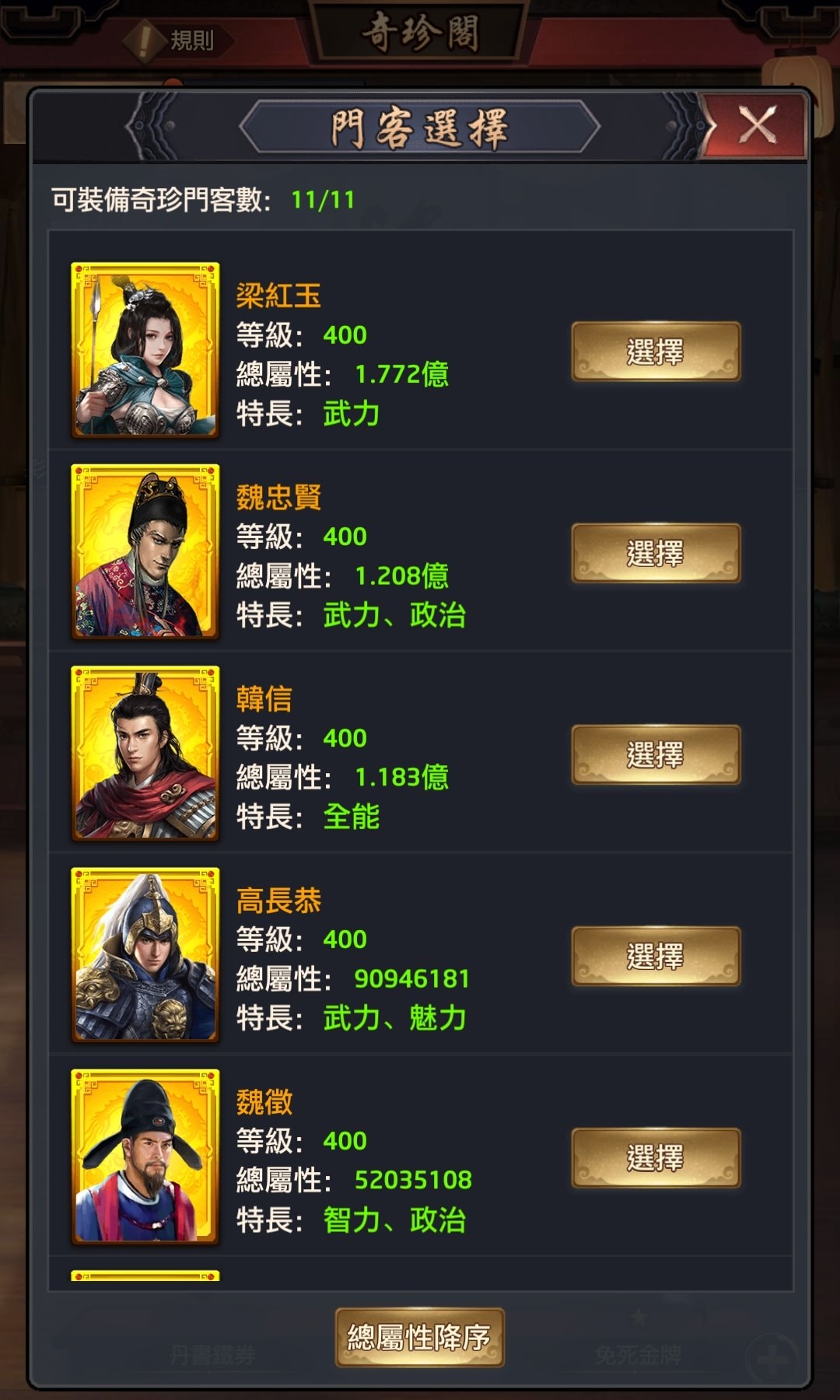This screenshot has width=840, height=1400.
Task: Toggle 總屬性降序 sort order
Action: click(x=419, y=1337)
